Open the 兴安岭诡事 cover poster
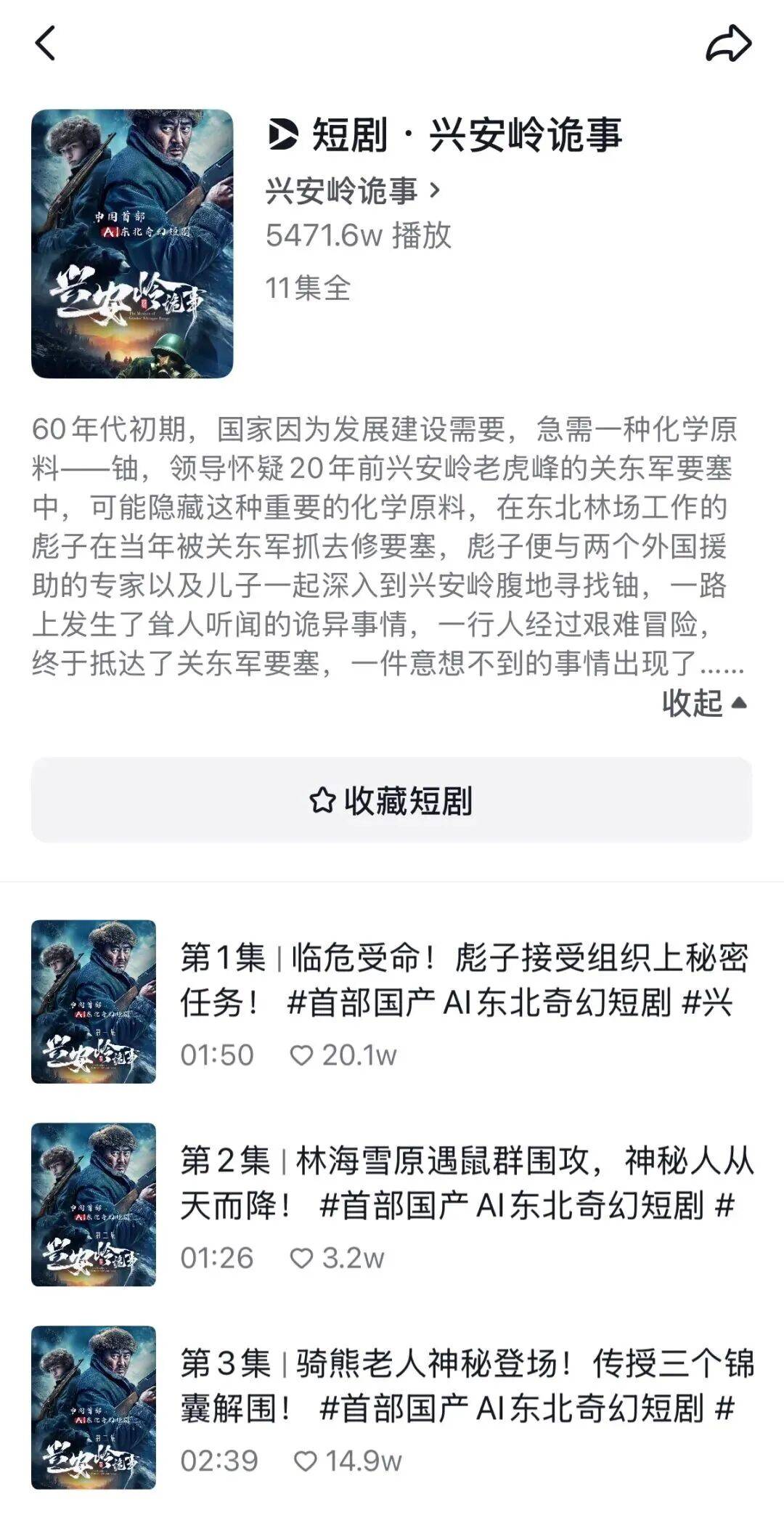The width and height of the screenshot is (784, 1518). click(132, 244)
